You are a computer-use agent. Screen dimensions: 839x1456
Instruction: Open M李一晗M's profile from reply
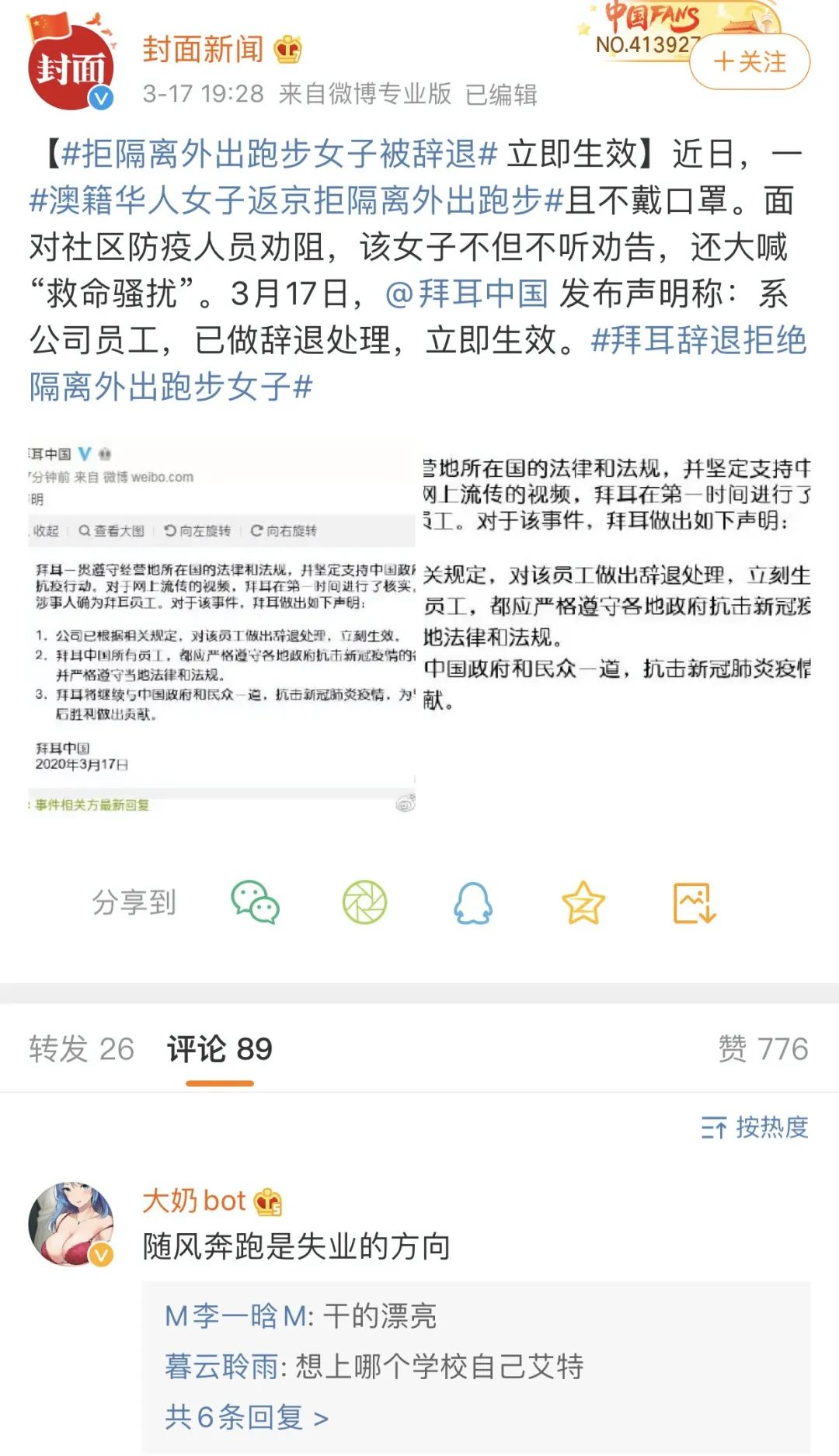pos(238,1316)
